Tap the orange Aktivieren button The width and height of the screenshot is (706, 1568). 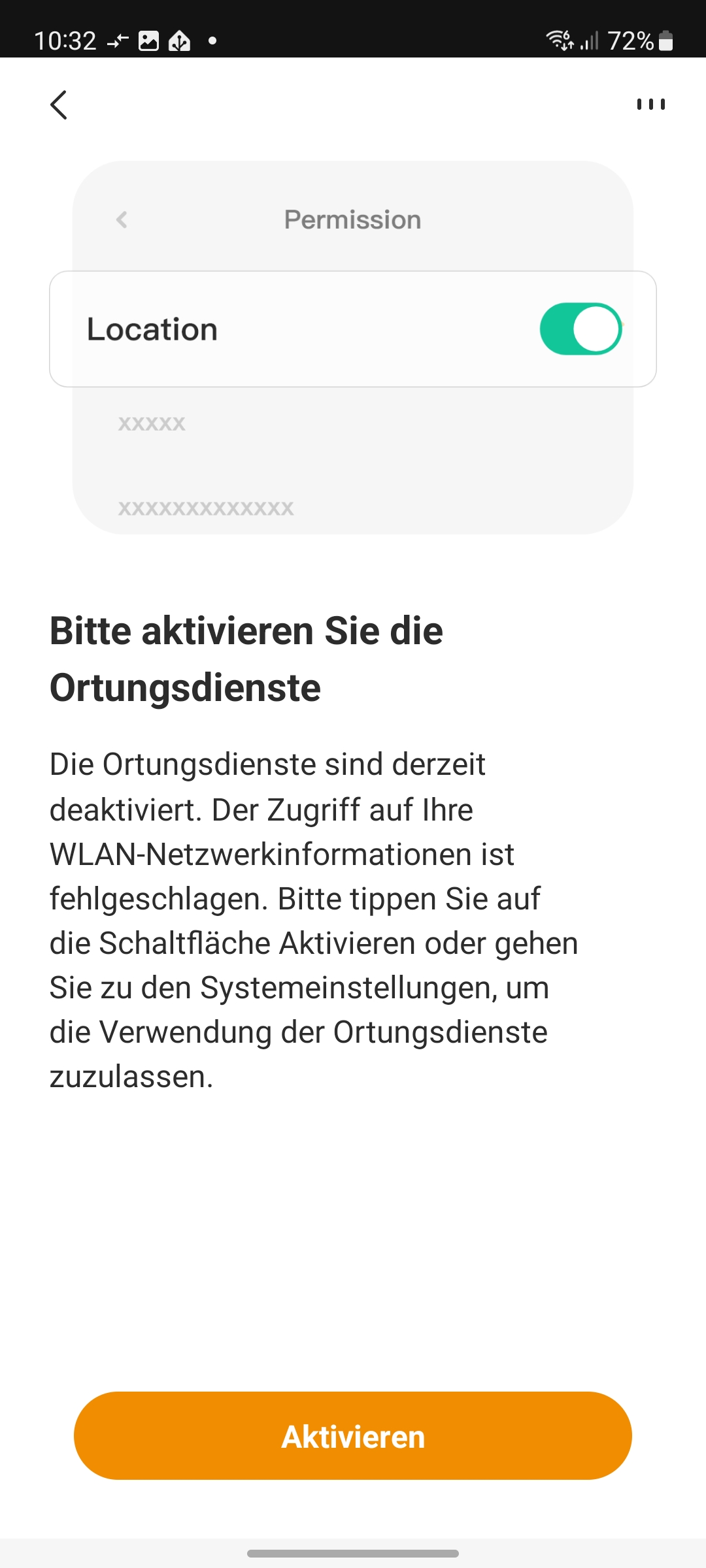353,1436
